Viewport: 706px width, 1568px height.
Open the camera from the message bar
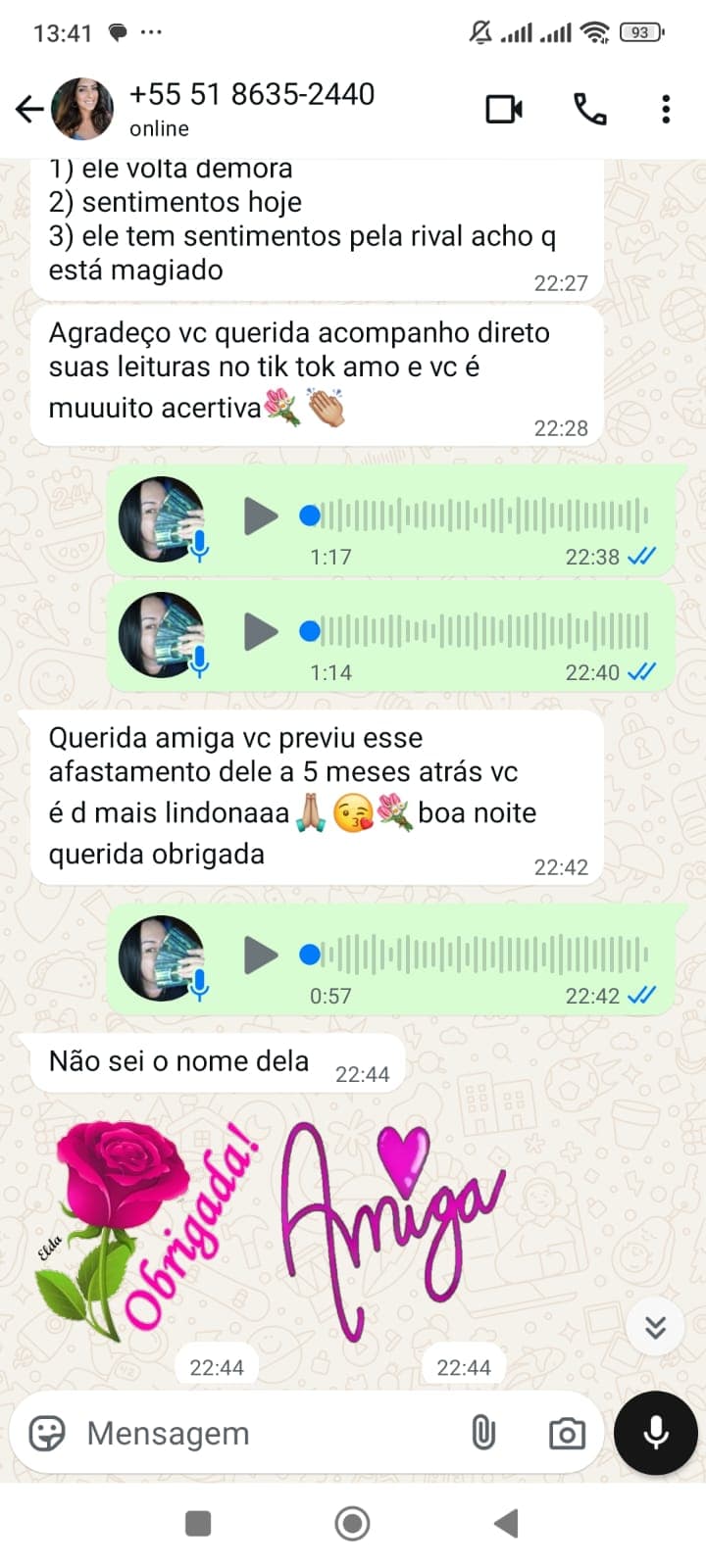pos(567,1434)
